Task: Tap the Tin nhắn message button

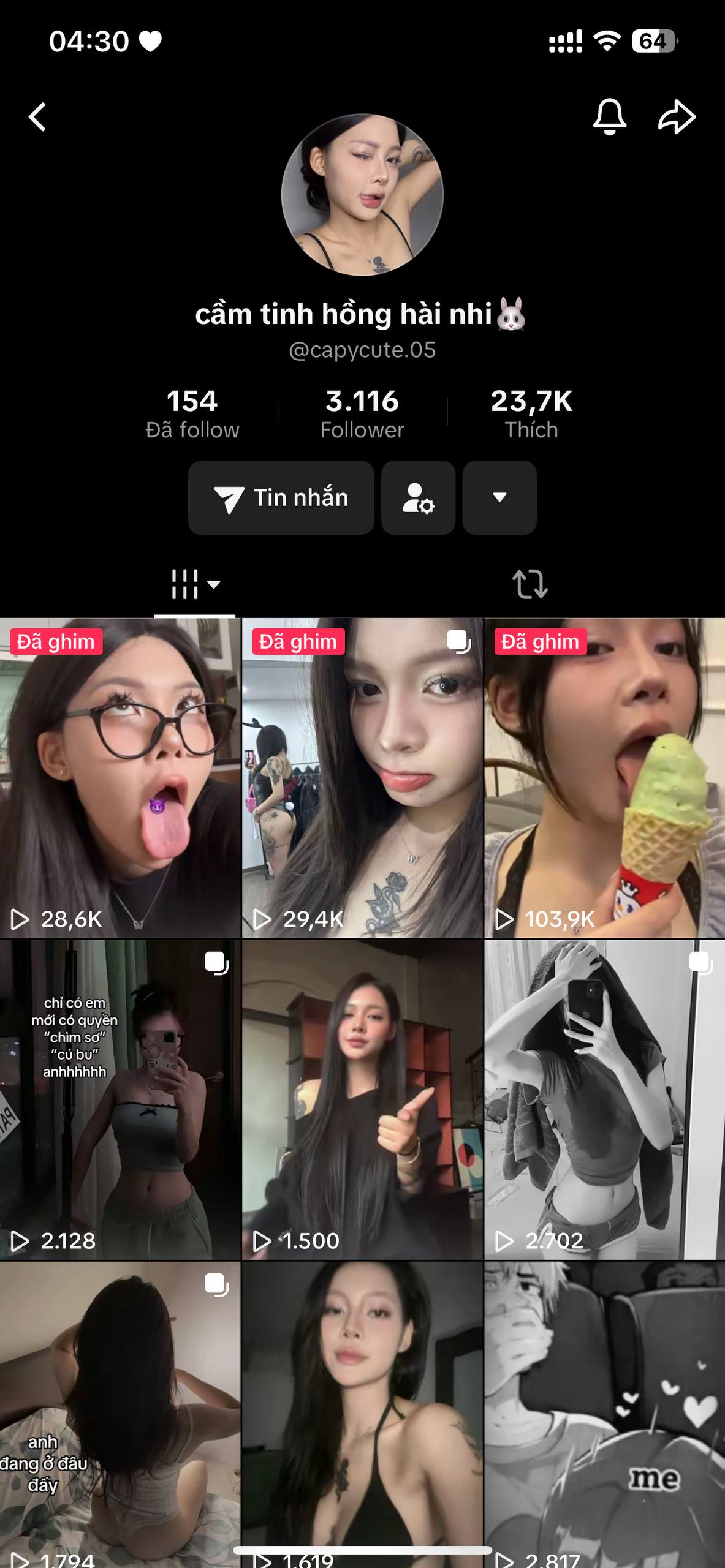Action: tap(281, 497)
